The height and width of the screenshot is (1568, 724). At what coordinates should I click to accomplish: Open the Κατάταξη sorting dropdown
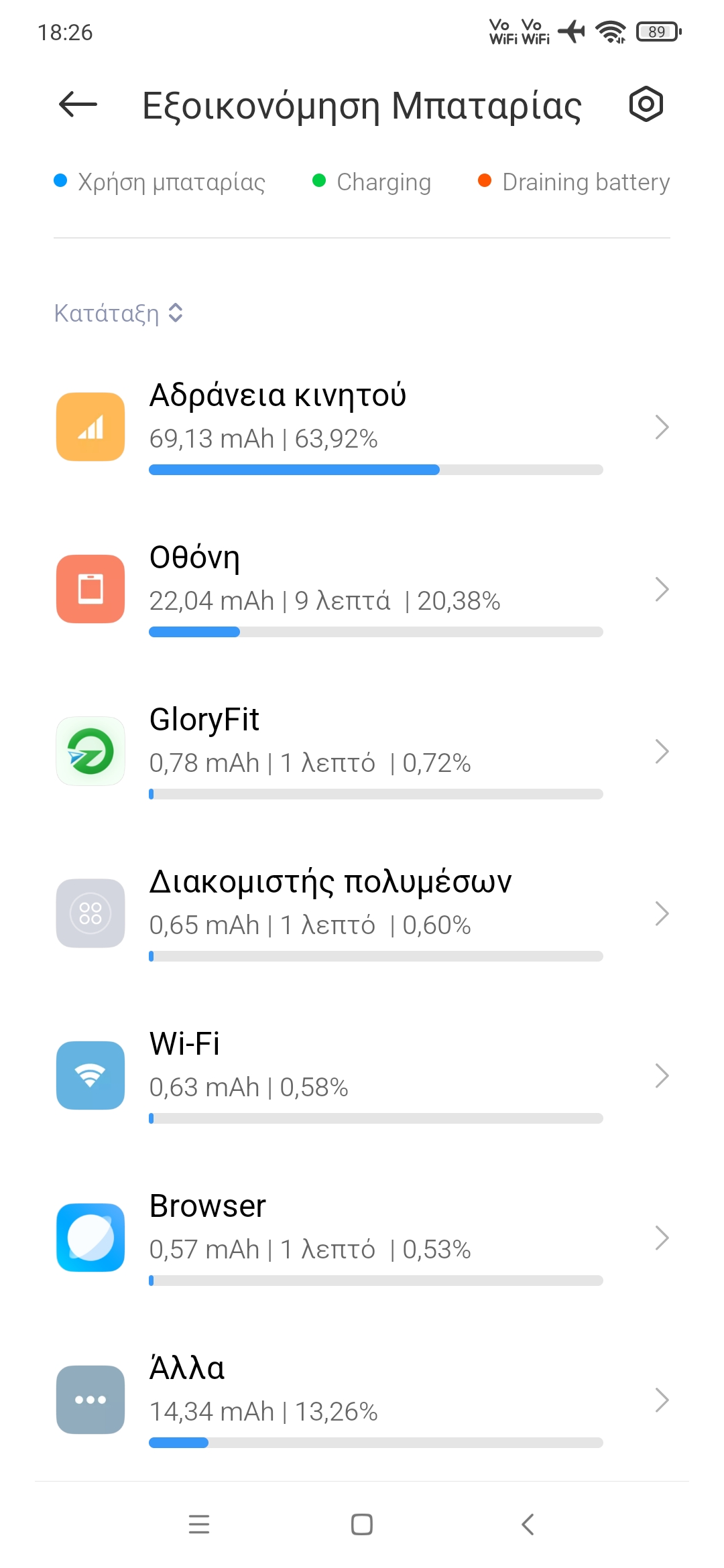point(119,313)
